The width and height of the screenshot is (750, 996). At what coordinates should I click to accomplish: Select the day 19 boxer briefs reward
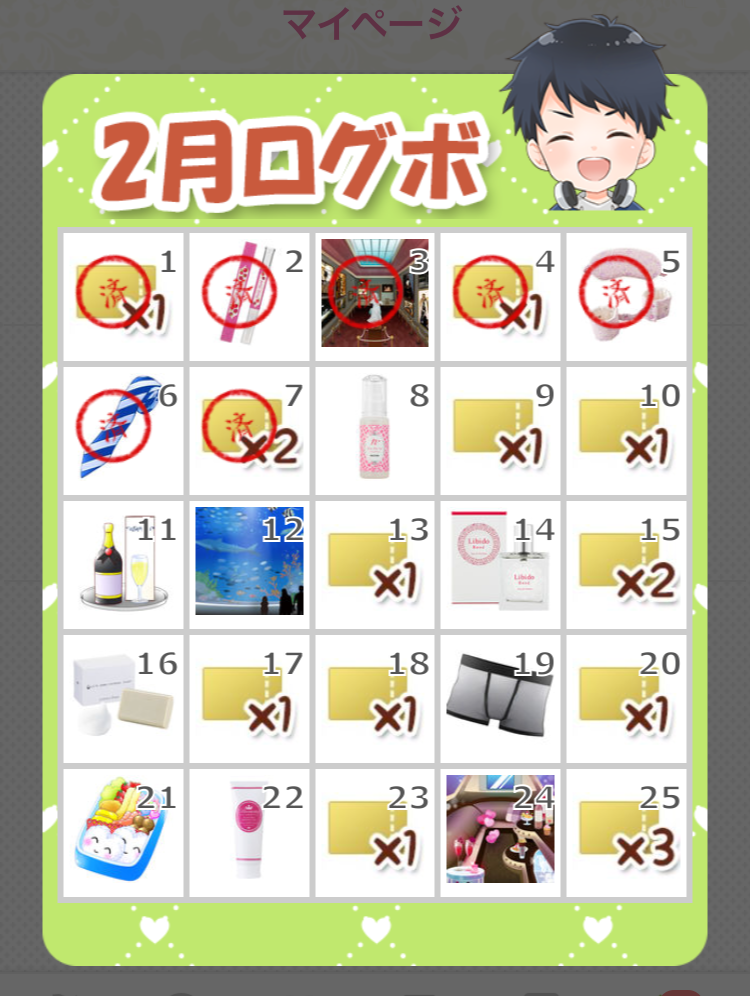[x=500, y=697]
